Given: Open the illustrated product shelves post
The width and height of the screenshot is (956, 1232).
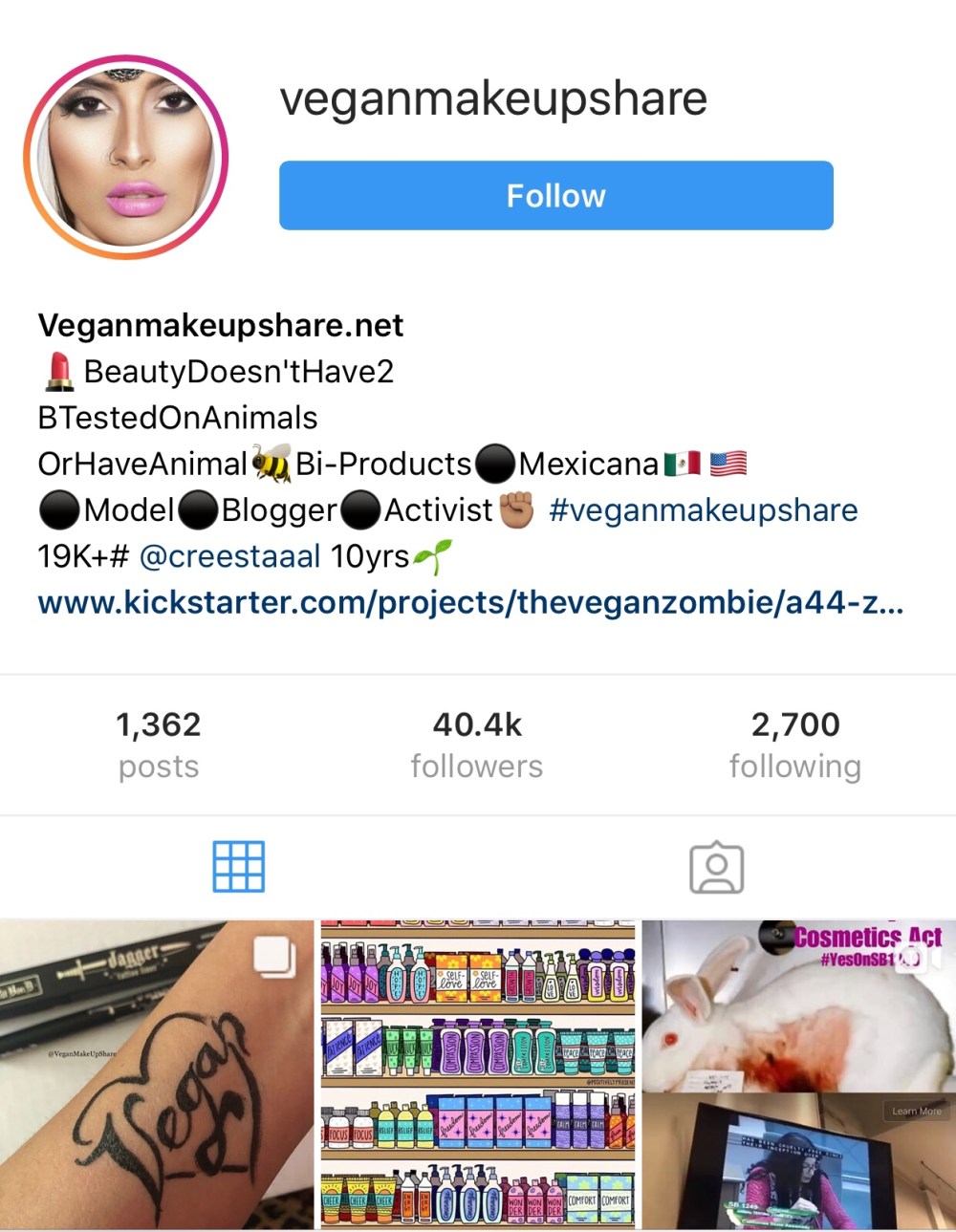Looking at the screenshot, I should click(477, 1073).
